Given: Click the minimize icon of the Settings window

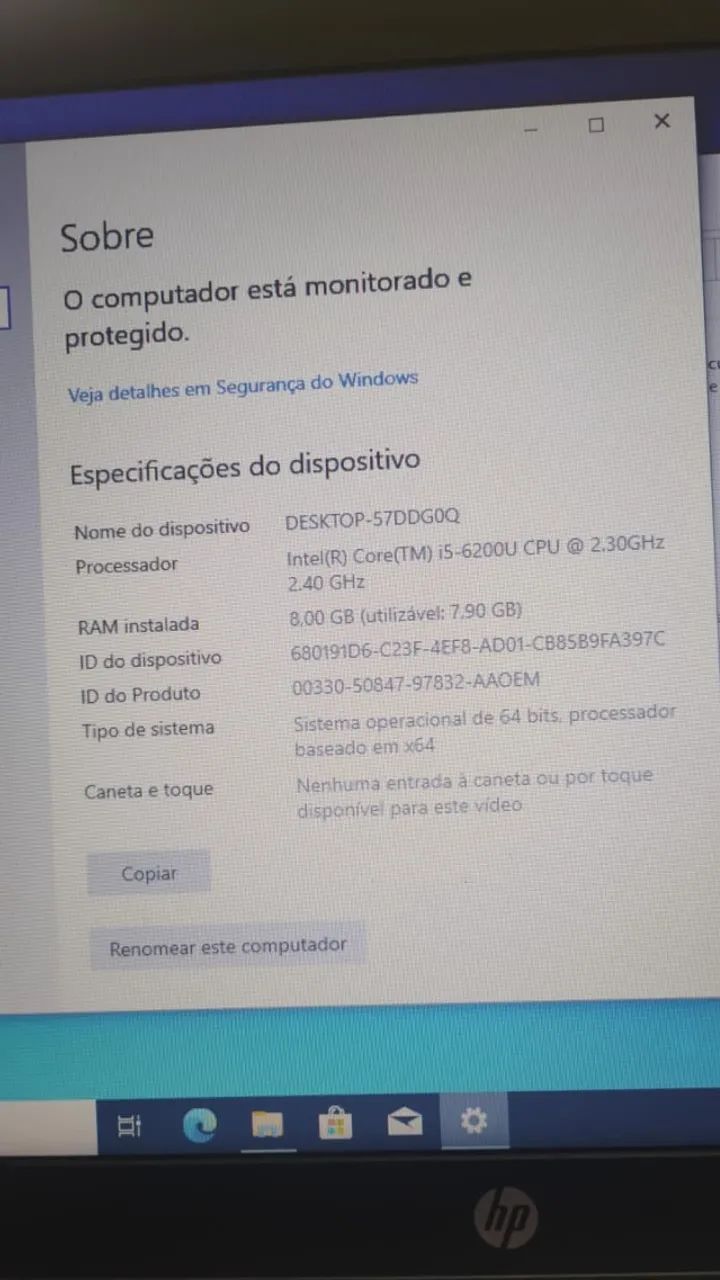Looking at the screenshot, I should (530, 128).
